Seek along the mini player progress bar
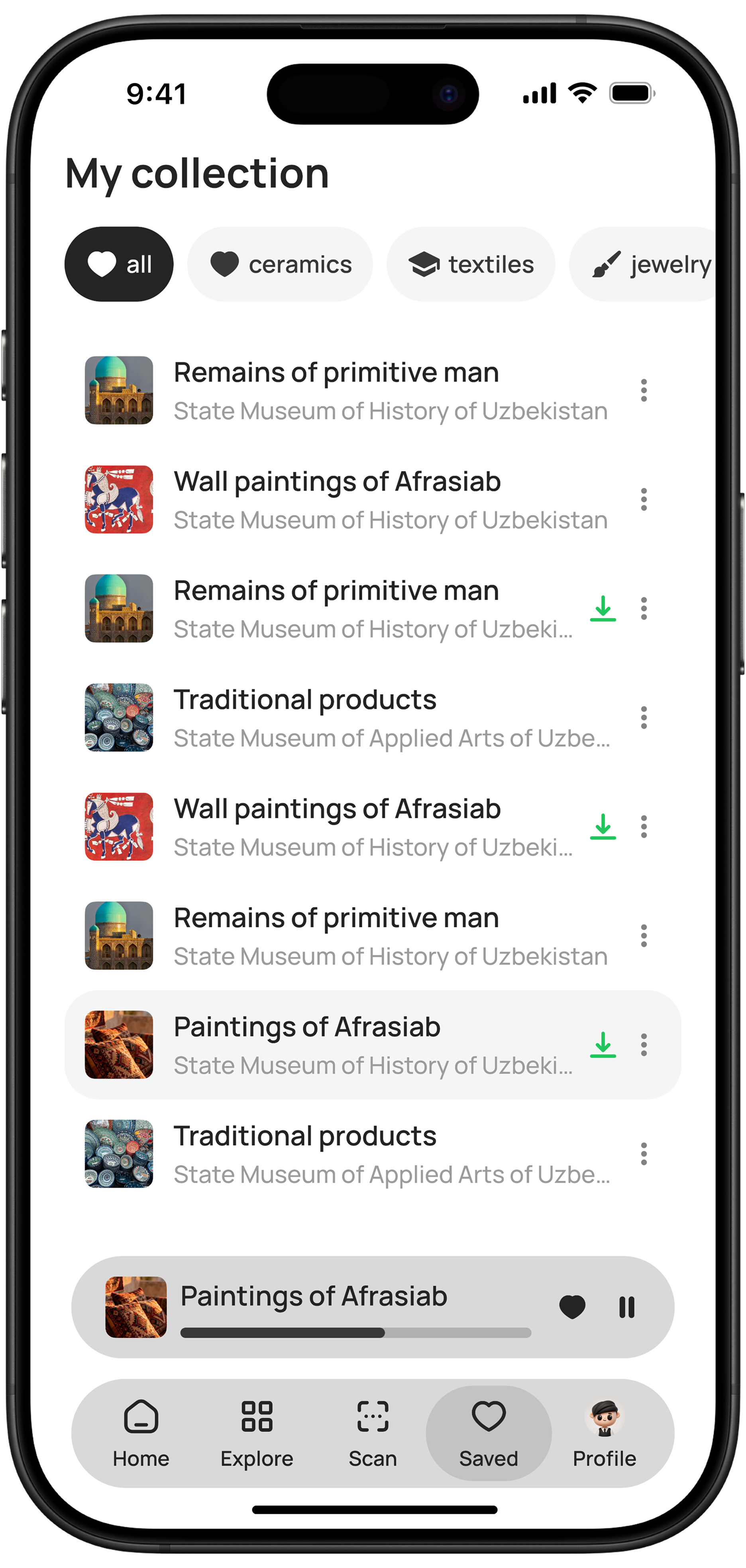 [x=355, y=1333]
